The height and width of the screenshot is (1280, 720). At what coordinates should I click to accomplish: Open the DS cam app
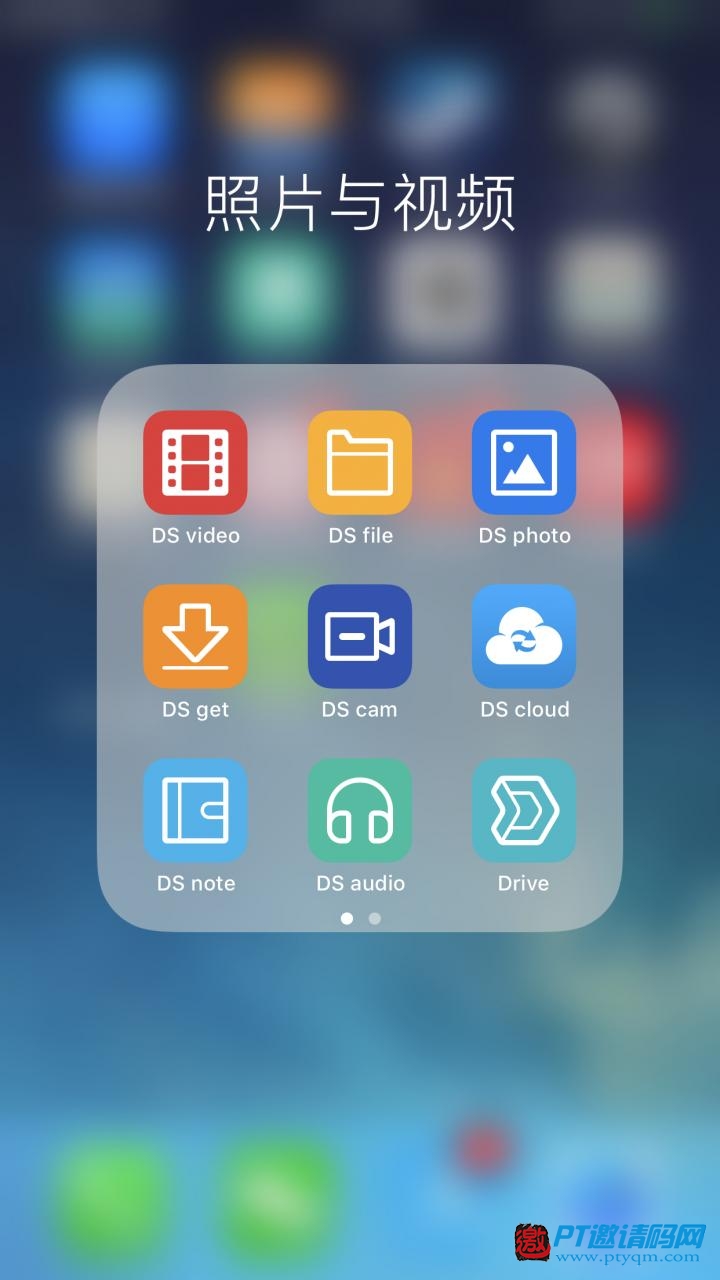(360, 636)
